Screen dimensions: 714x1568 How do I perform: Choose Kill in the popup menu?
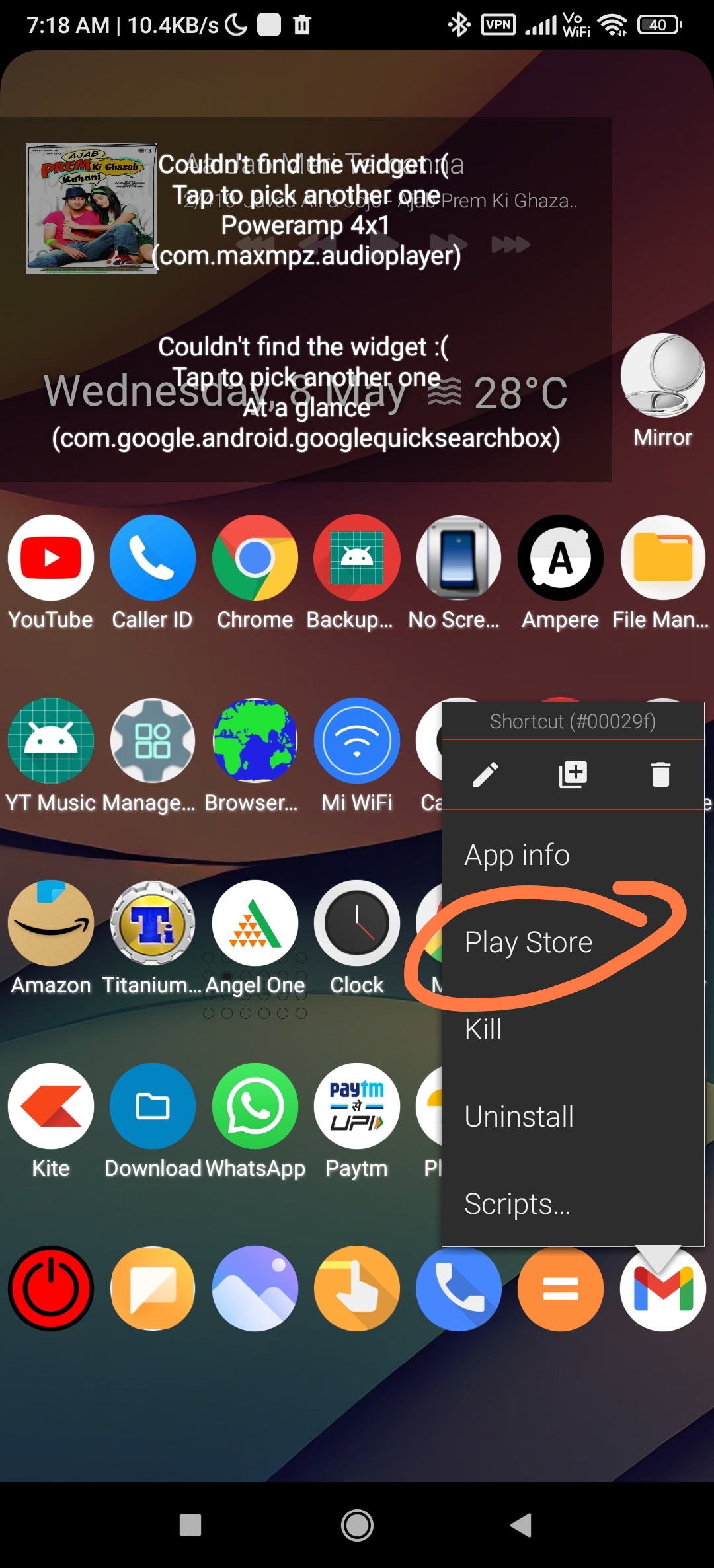[483, 1029]
